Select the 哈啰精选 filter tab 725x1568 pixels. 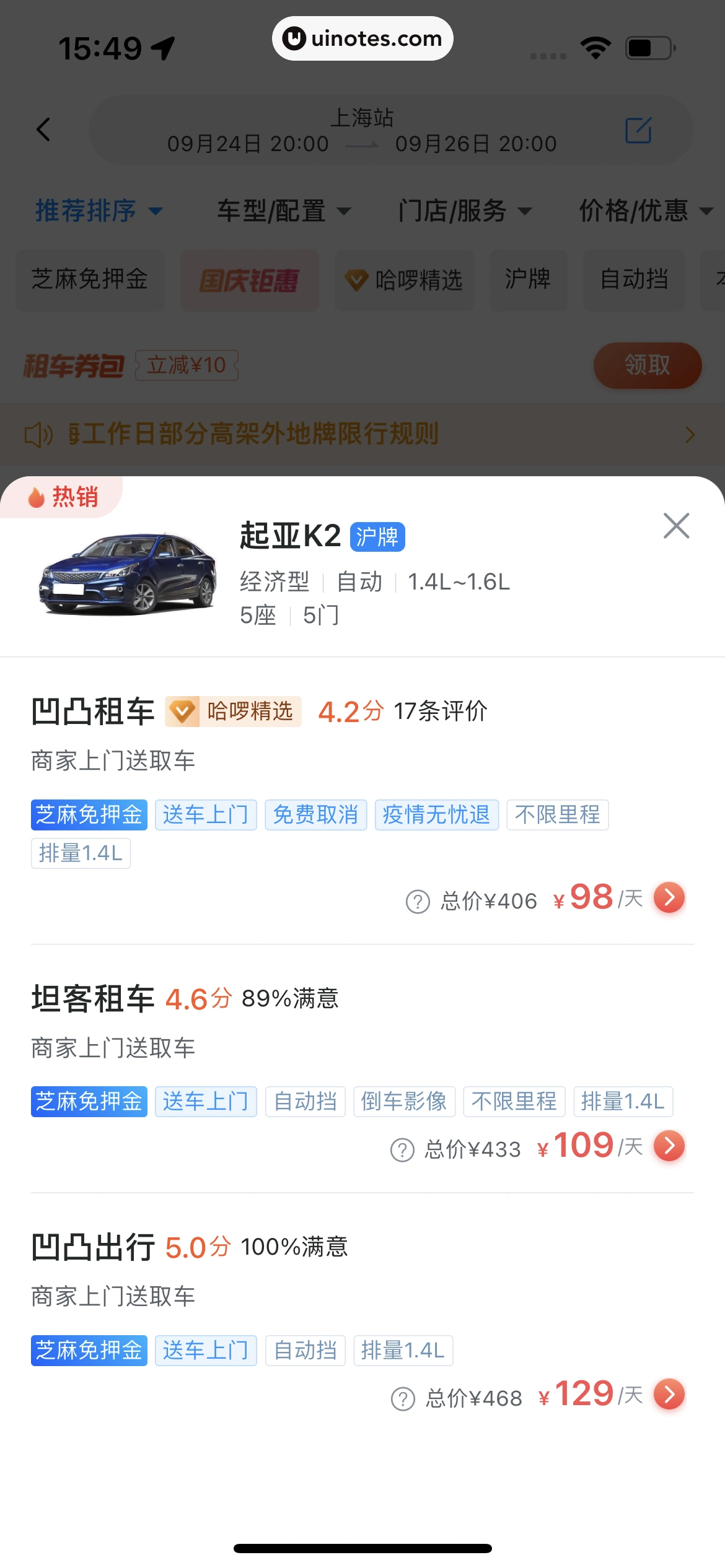tap(404, 281)
